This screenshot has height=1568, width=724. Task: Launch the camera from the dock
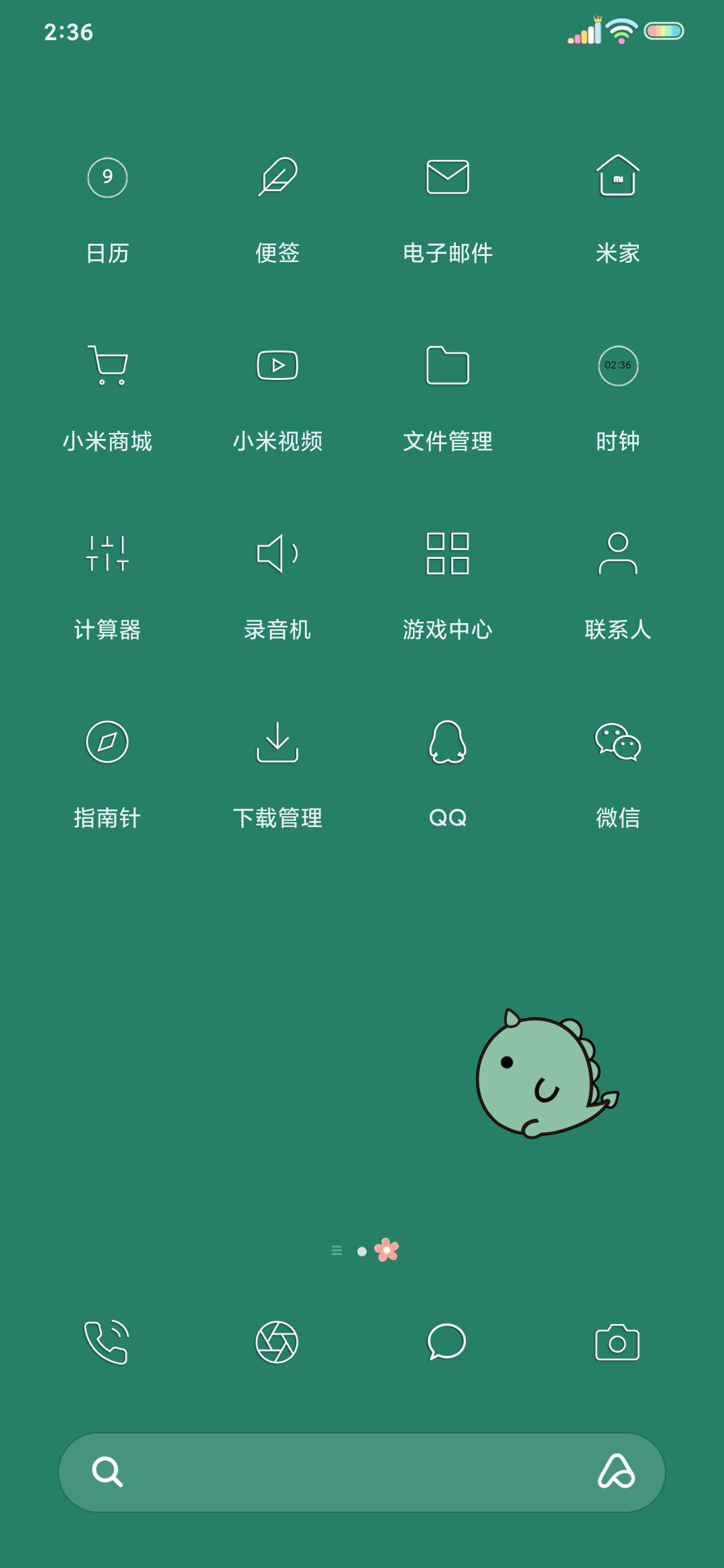[x=617, y=1342]
